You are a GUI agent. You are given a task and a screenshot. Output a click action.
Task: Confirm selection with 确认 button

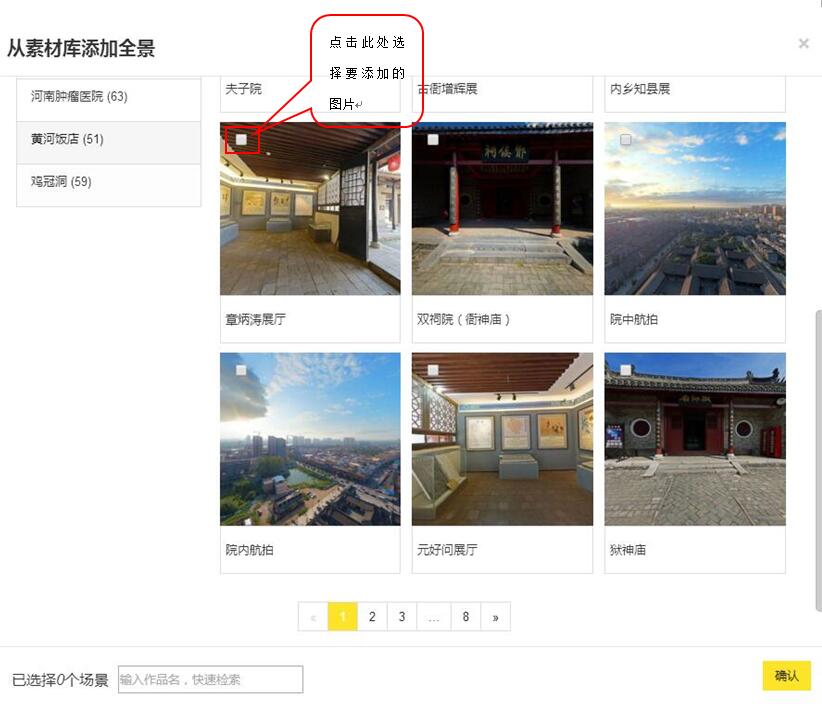[786, 676]
